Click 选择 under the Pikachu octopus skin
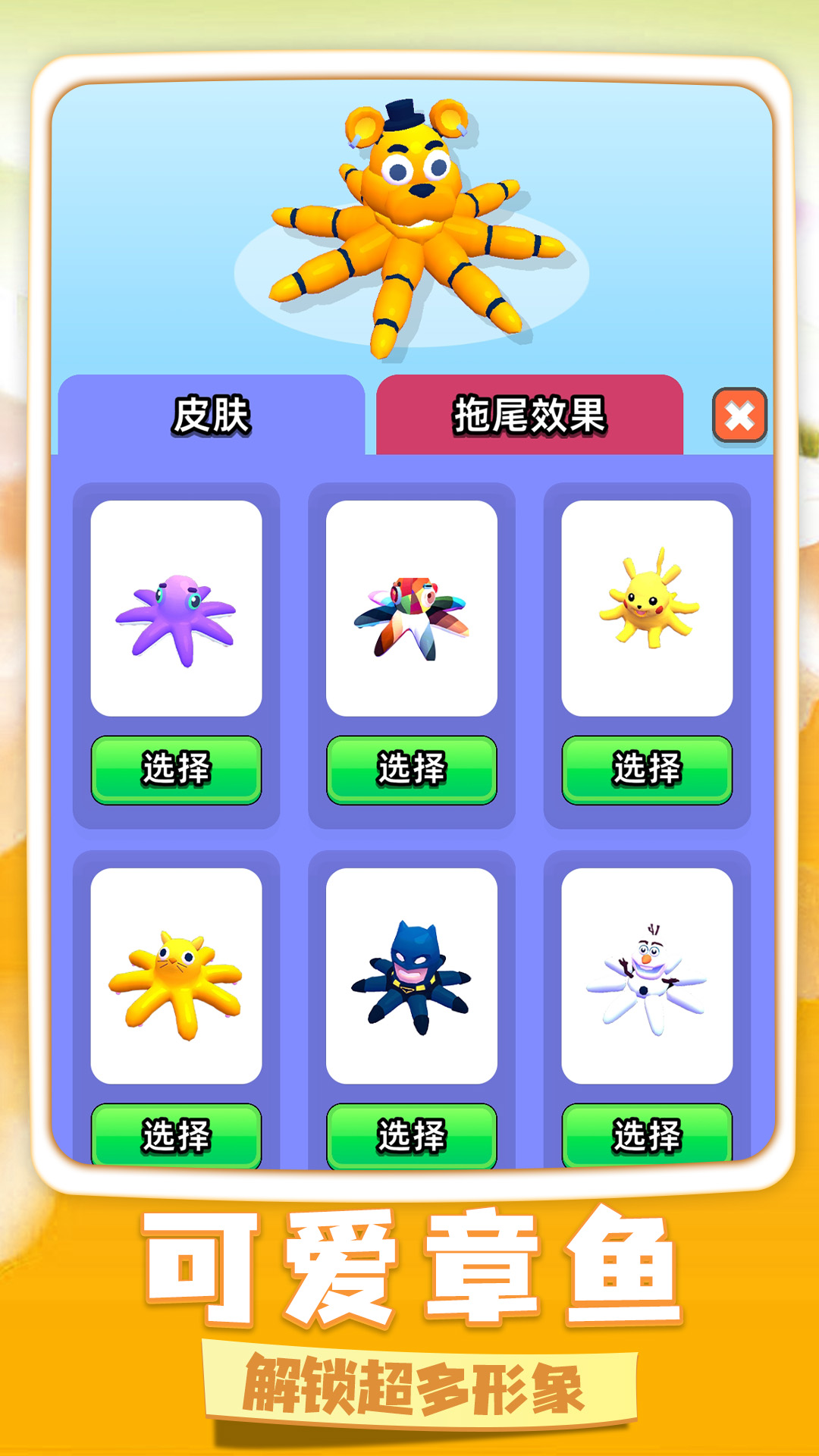Viewport: 819px width, 1456px height. (646, 768)
